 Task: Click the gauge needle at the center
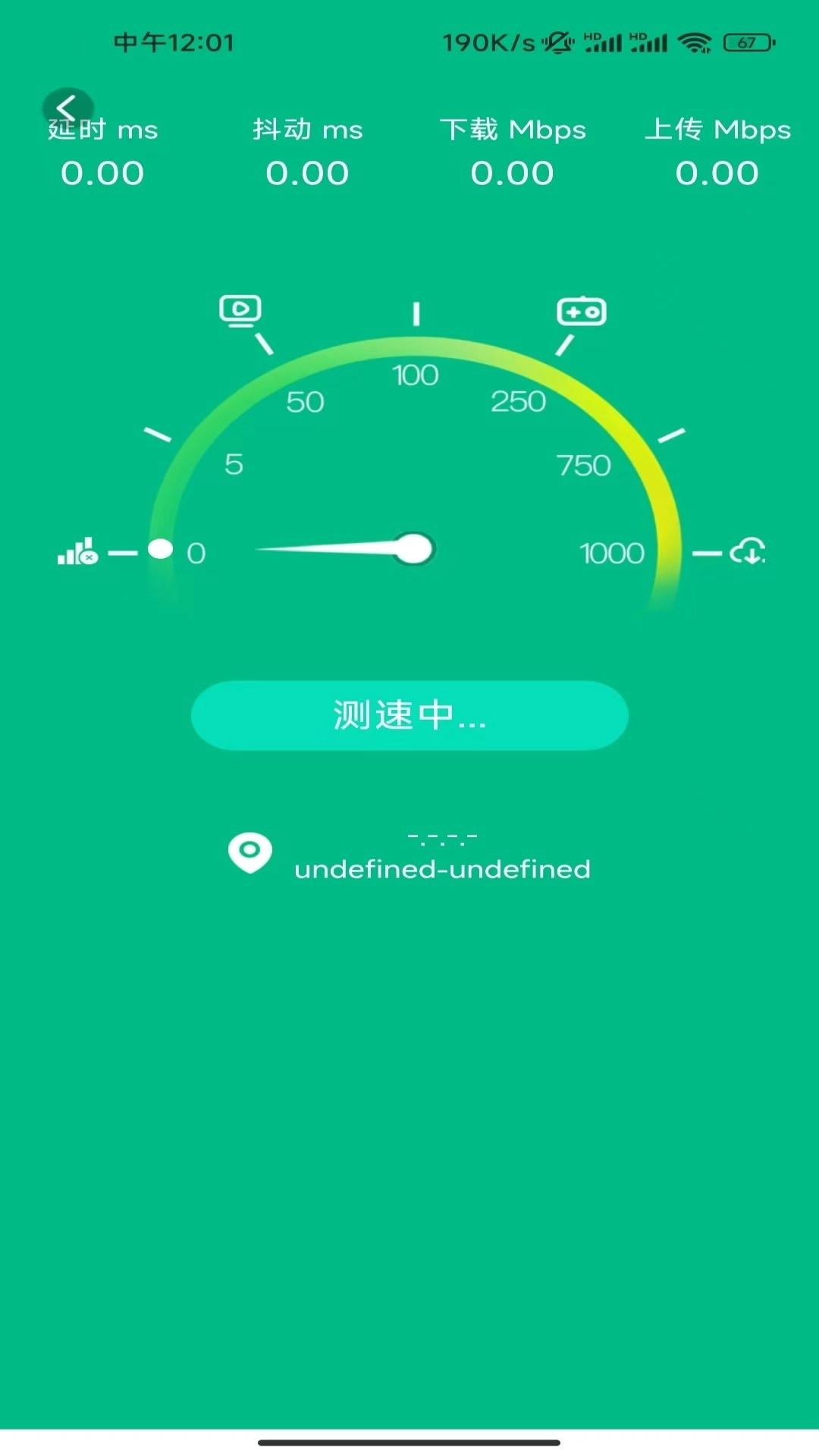(x=414, y=548)
